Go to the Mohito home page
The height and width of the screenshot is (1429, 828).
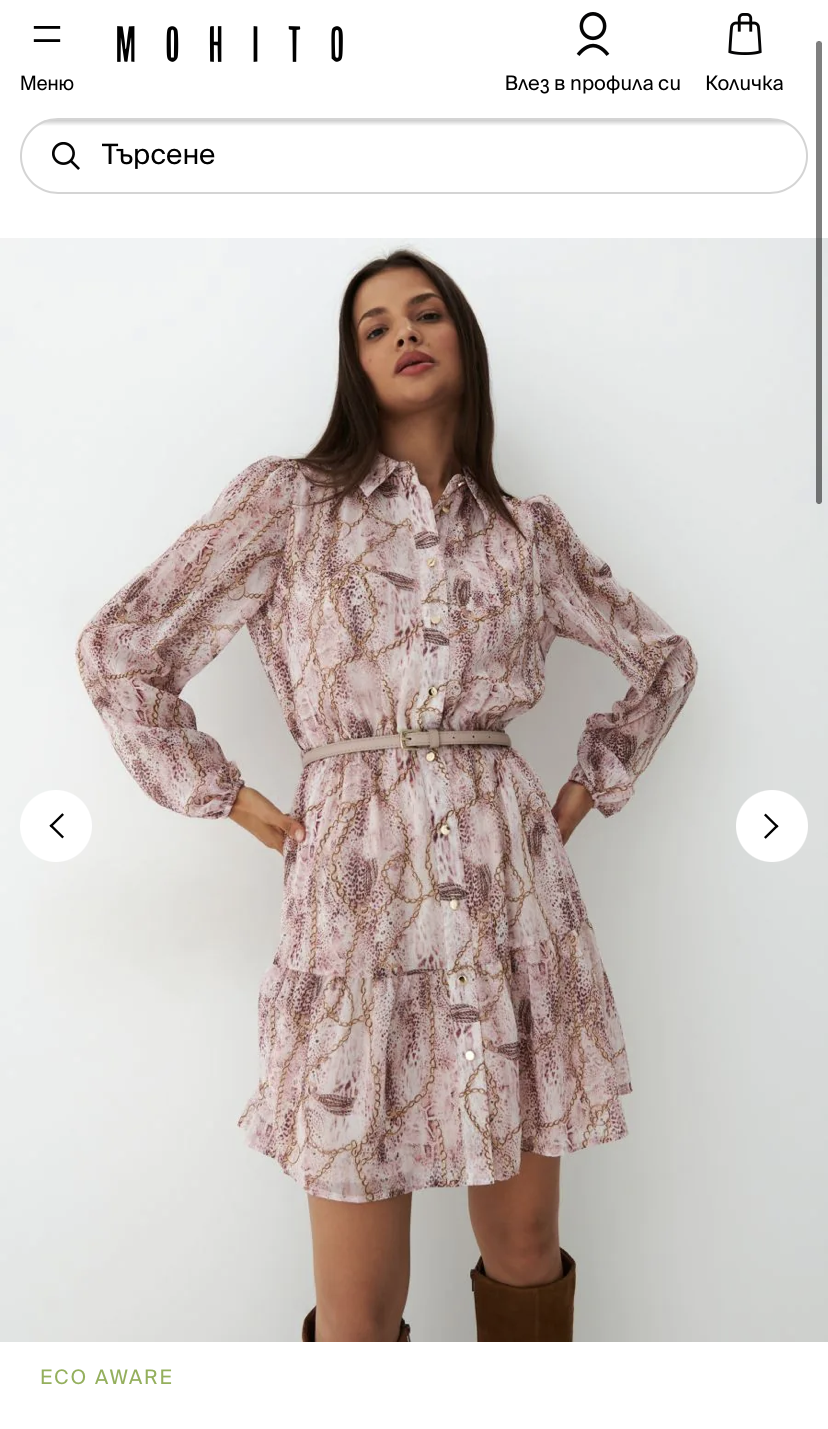pyautogui.click(x=230, y=44)
